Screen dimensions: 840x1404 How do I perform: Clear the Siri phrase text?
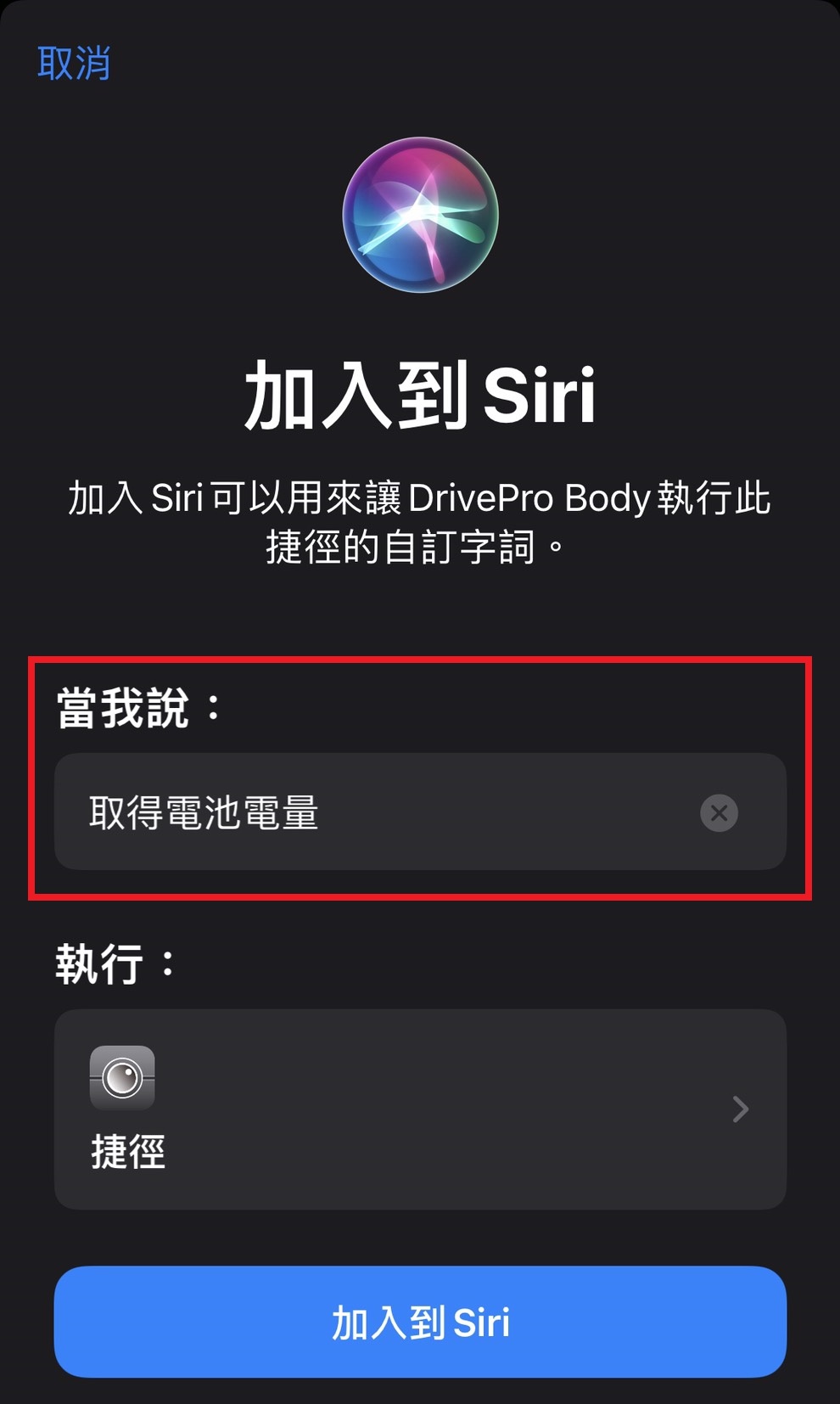719,813
